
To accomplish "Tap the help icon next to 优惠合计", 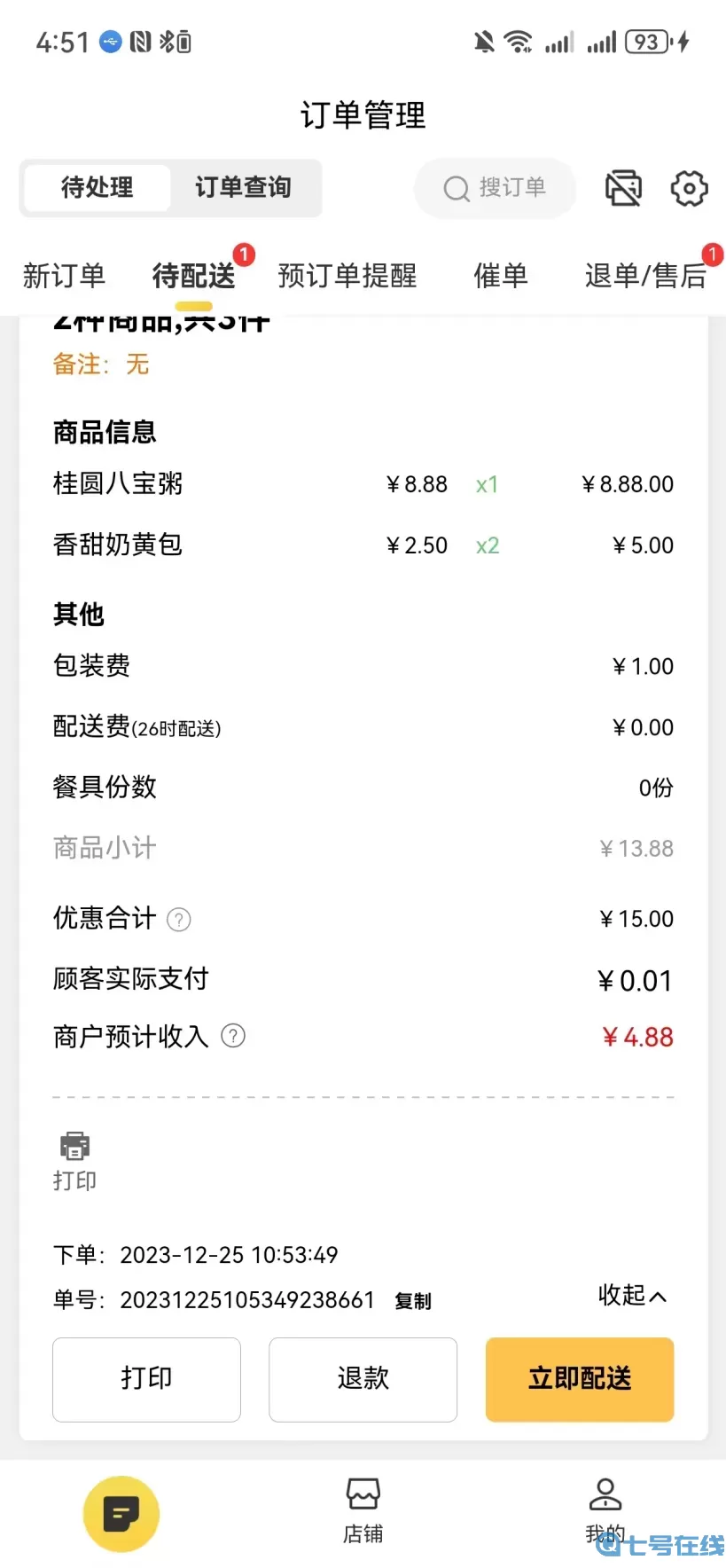I will pos(178,921).
